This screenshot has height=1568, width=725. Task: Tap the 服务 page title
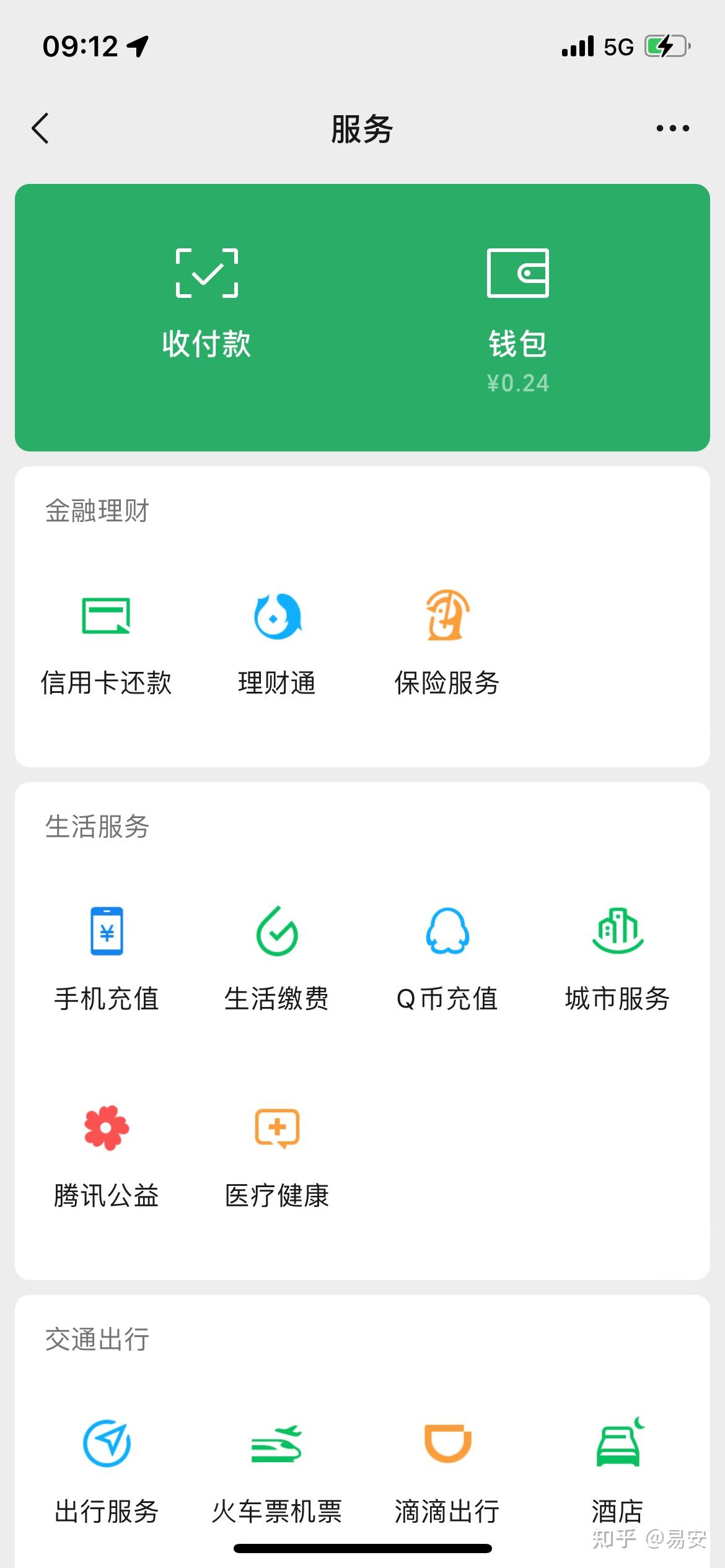click(x=362, y=128)
